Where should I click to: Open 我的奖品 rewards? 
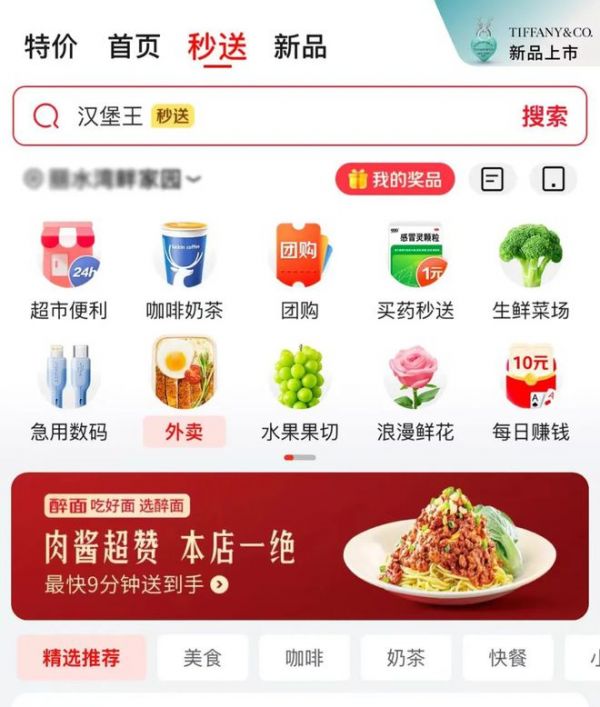coord(395,179)
